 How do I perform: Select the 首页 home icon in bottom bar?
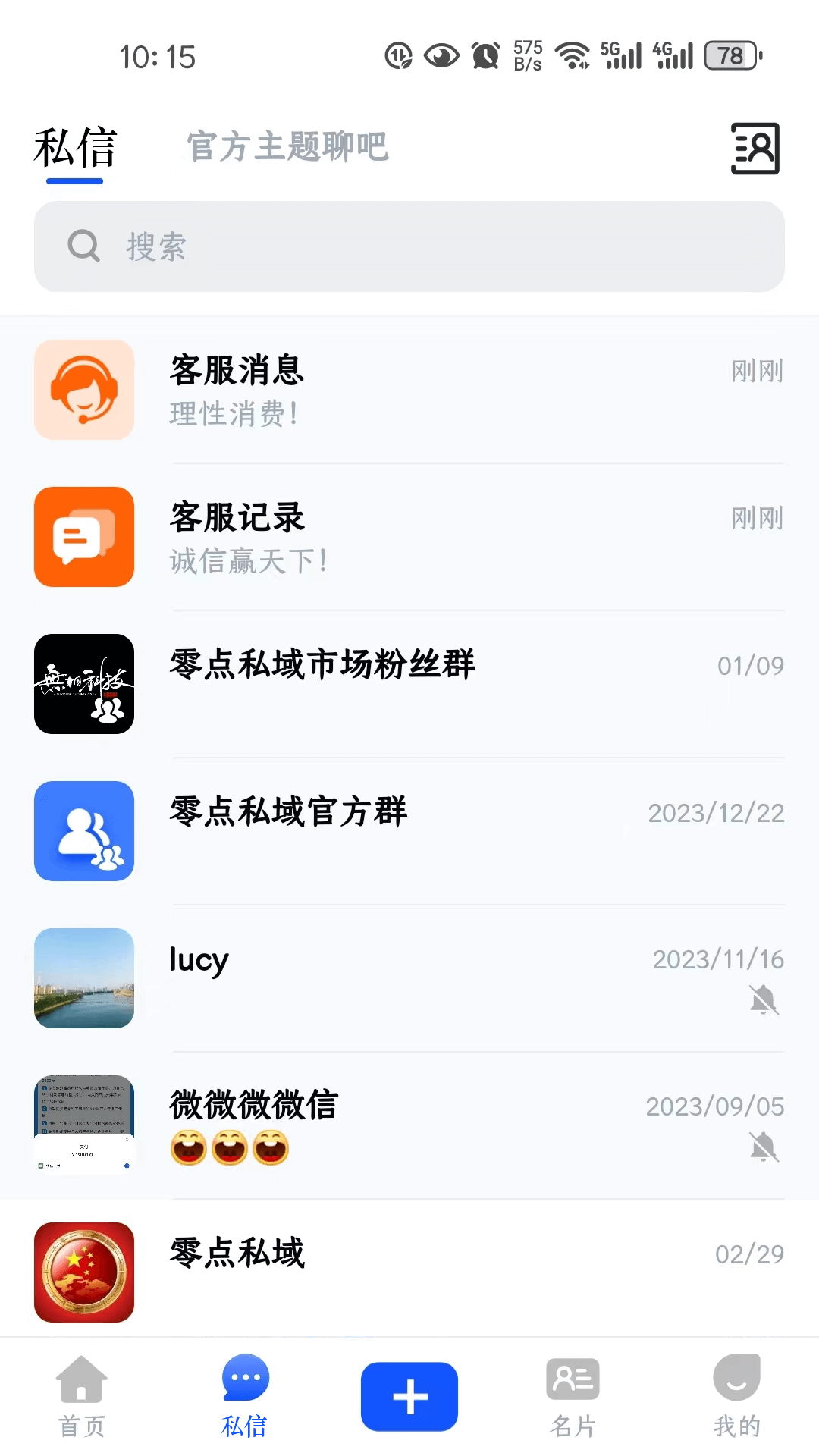(81, 1395)
